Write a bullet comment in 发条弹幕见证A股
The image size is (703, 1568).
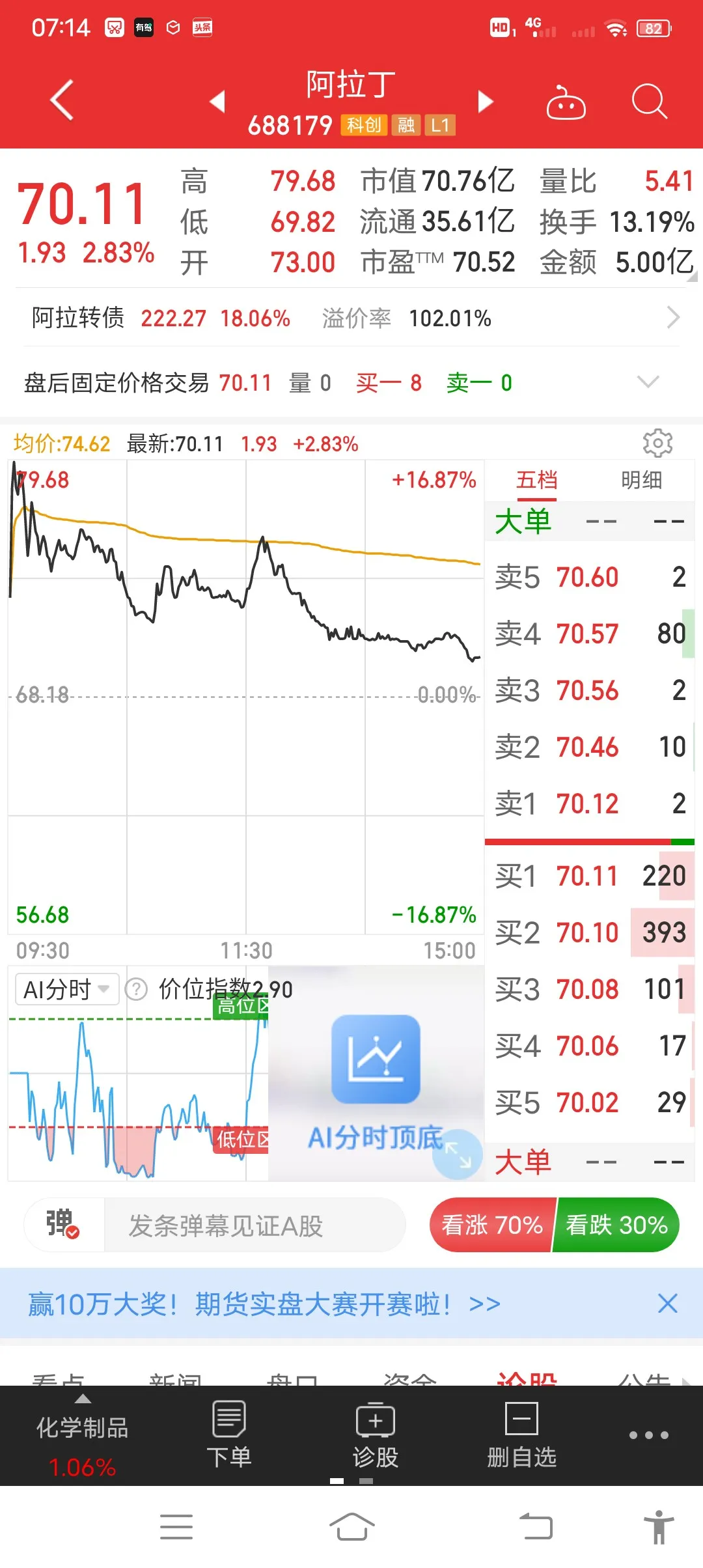click(254, 1225)
